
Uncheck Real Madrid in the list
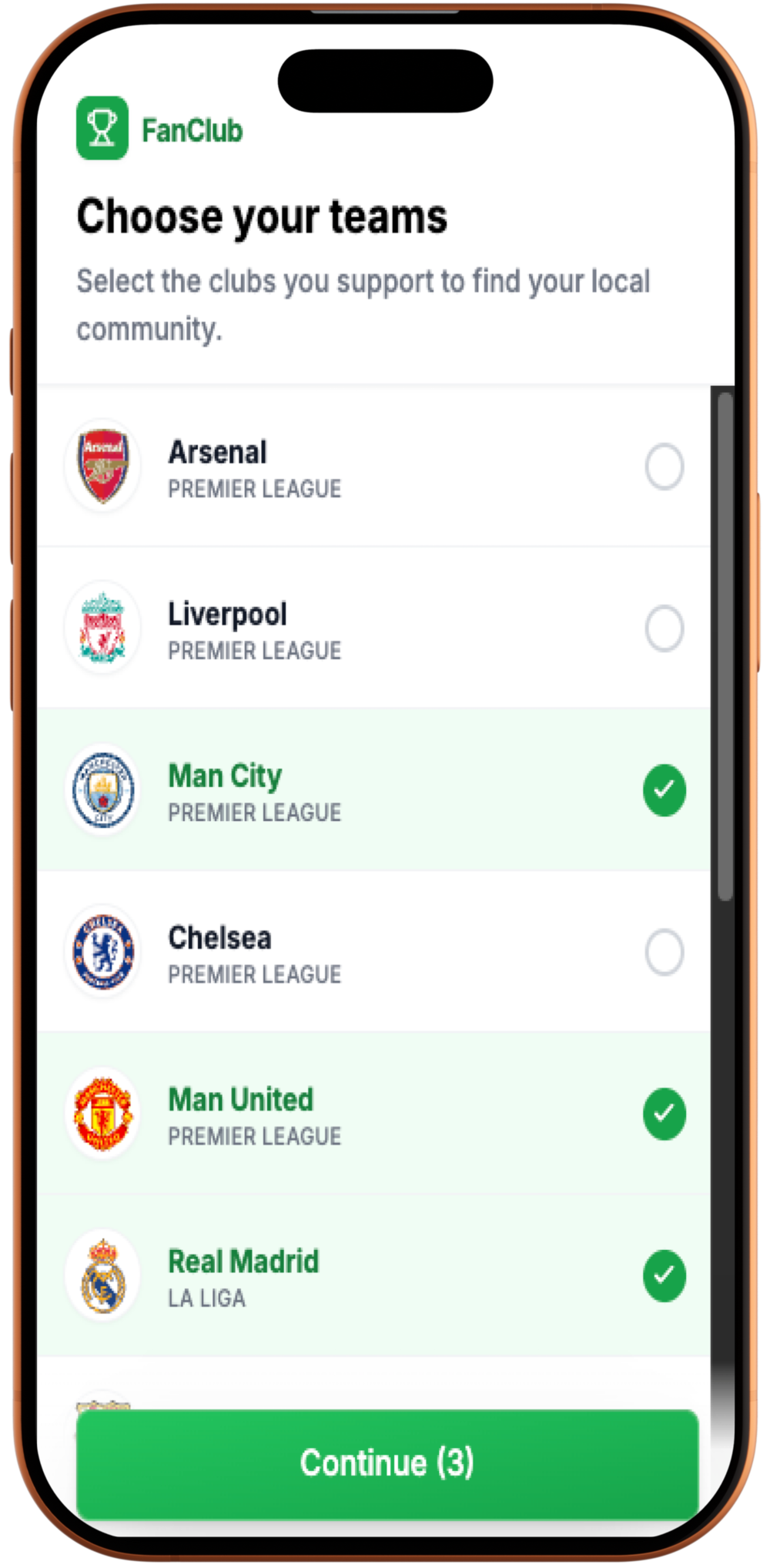click(x=664, y=1275)
